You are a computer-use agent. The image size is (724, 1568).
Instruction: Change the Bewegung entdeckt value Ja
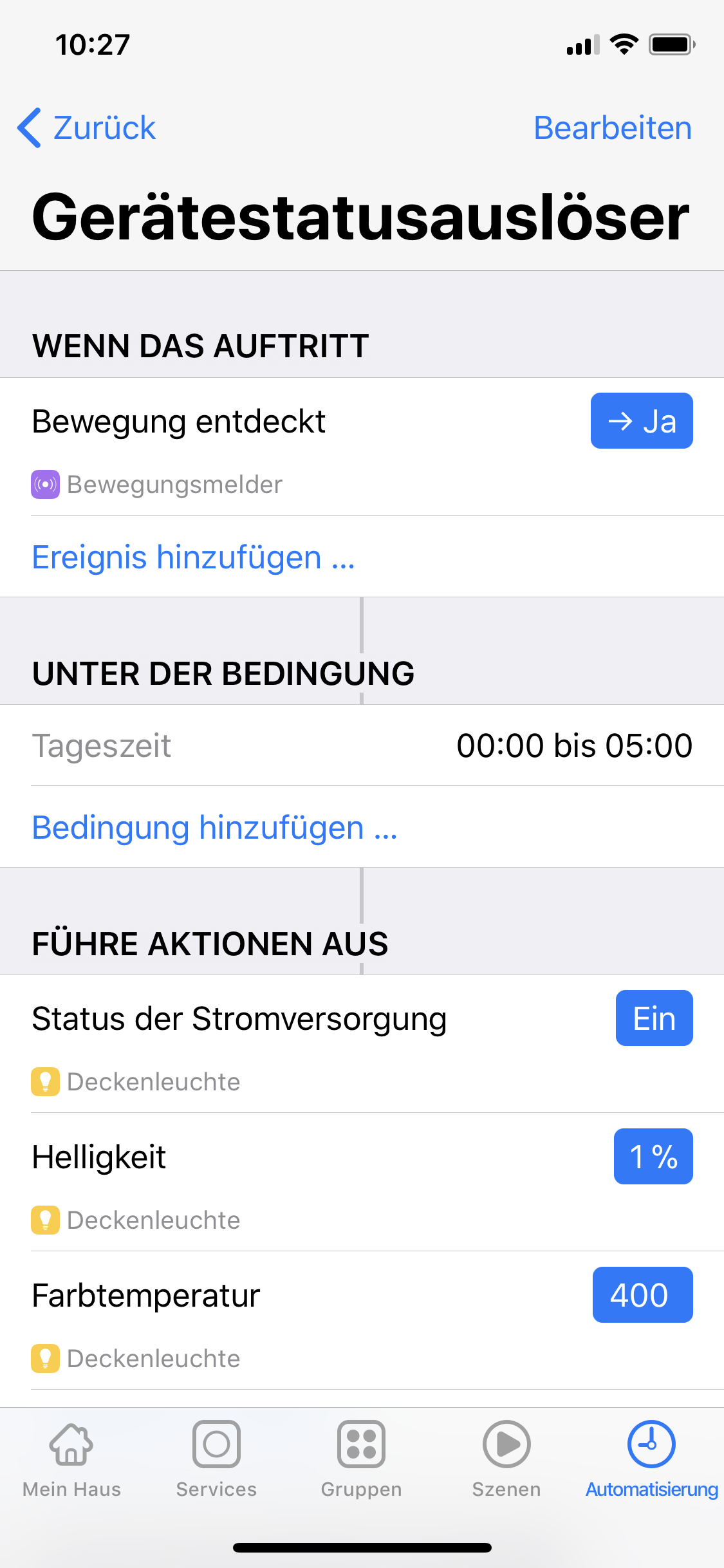[x=641, y=421]
